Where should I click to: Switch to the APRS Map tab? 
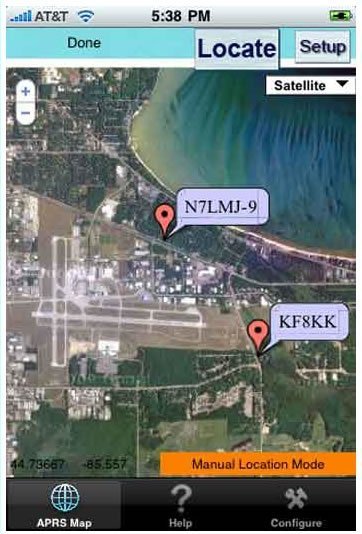pos(64,506)
